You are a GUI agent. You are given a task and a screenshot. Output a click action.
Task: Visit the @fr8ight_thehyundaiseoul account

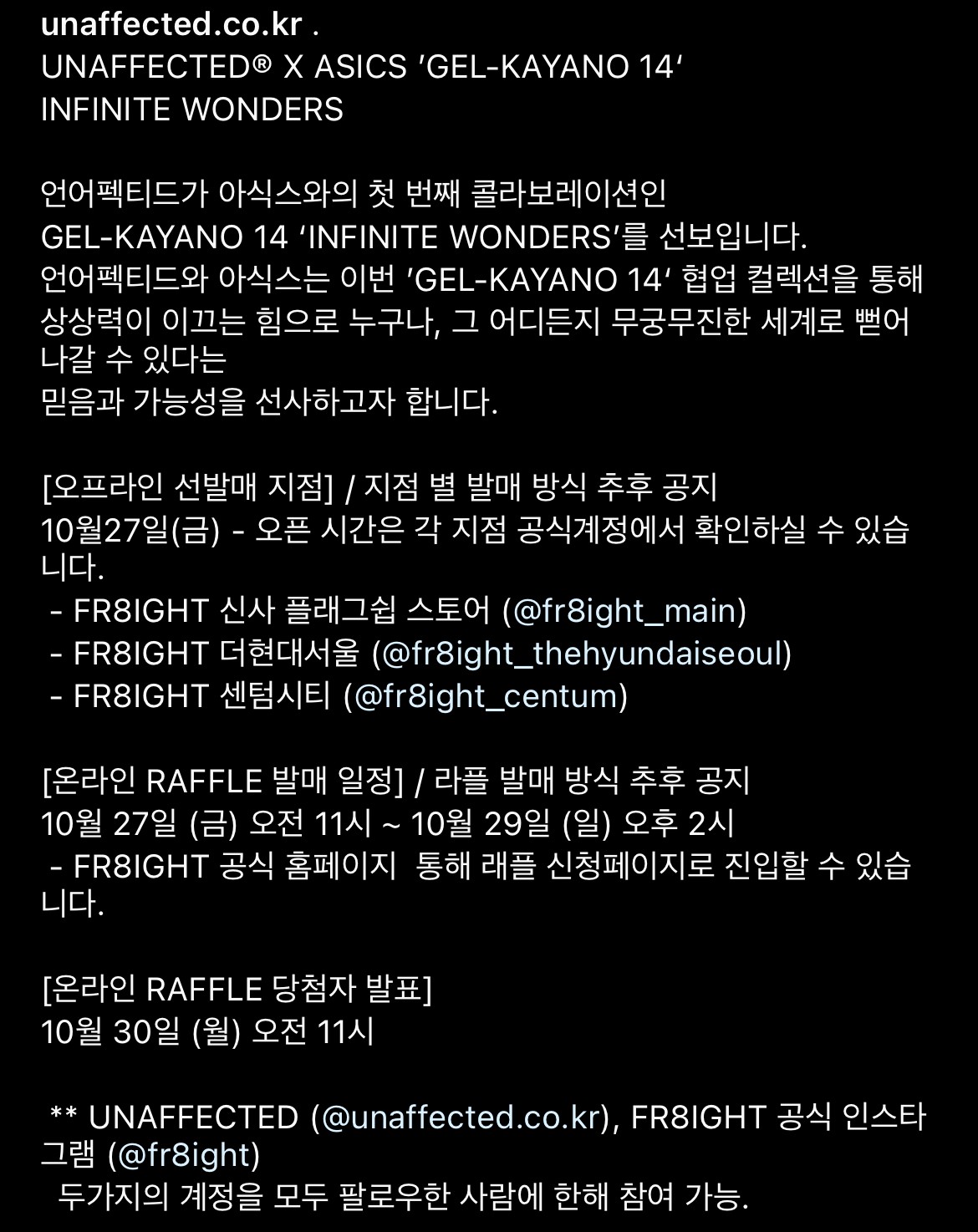582,654
